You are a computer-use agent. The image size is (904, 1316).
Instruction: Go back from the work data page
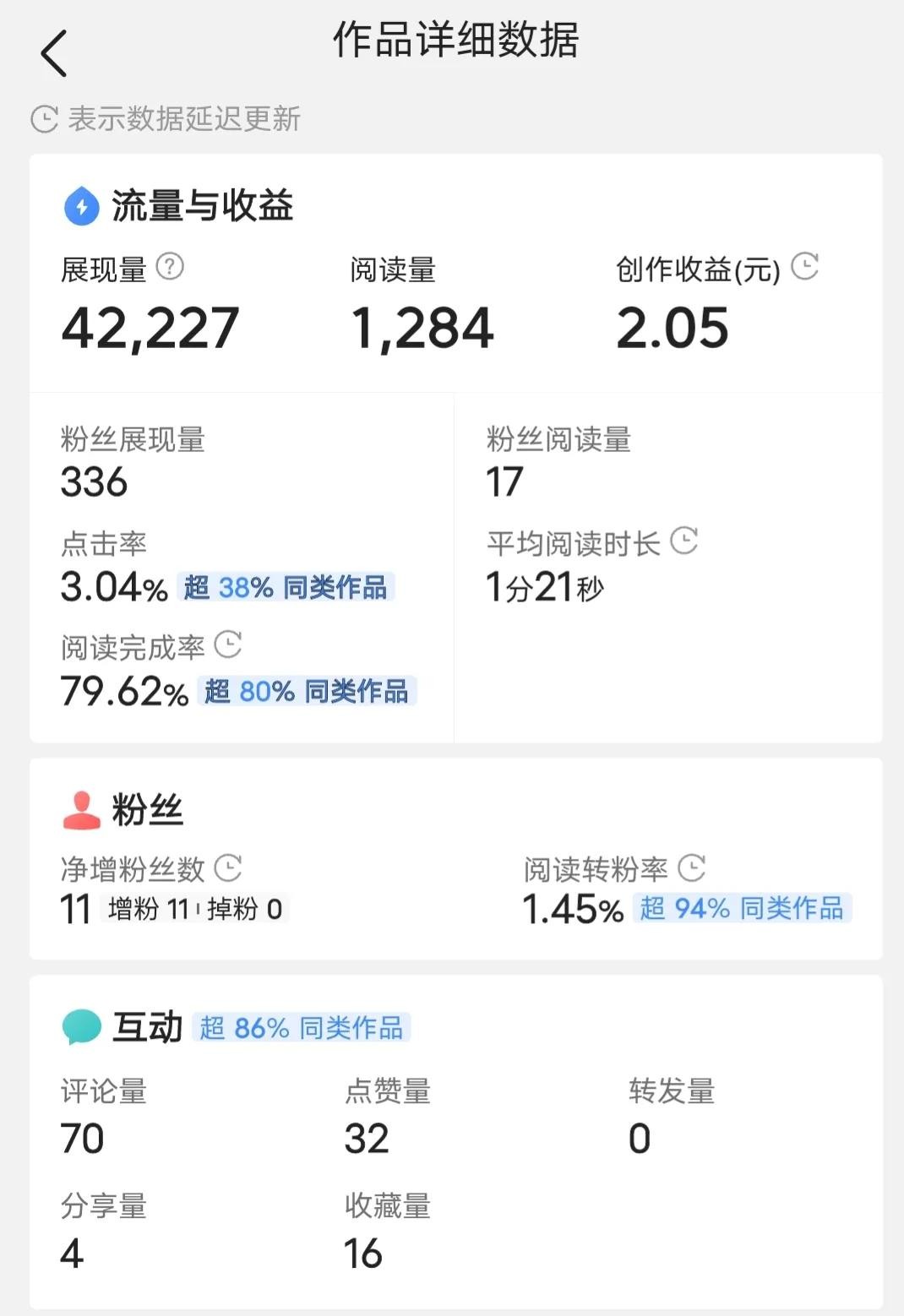pos(54,53)
